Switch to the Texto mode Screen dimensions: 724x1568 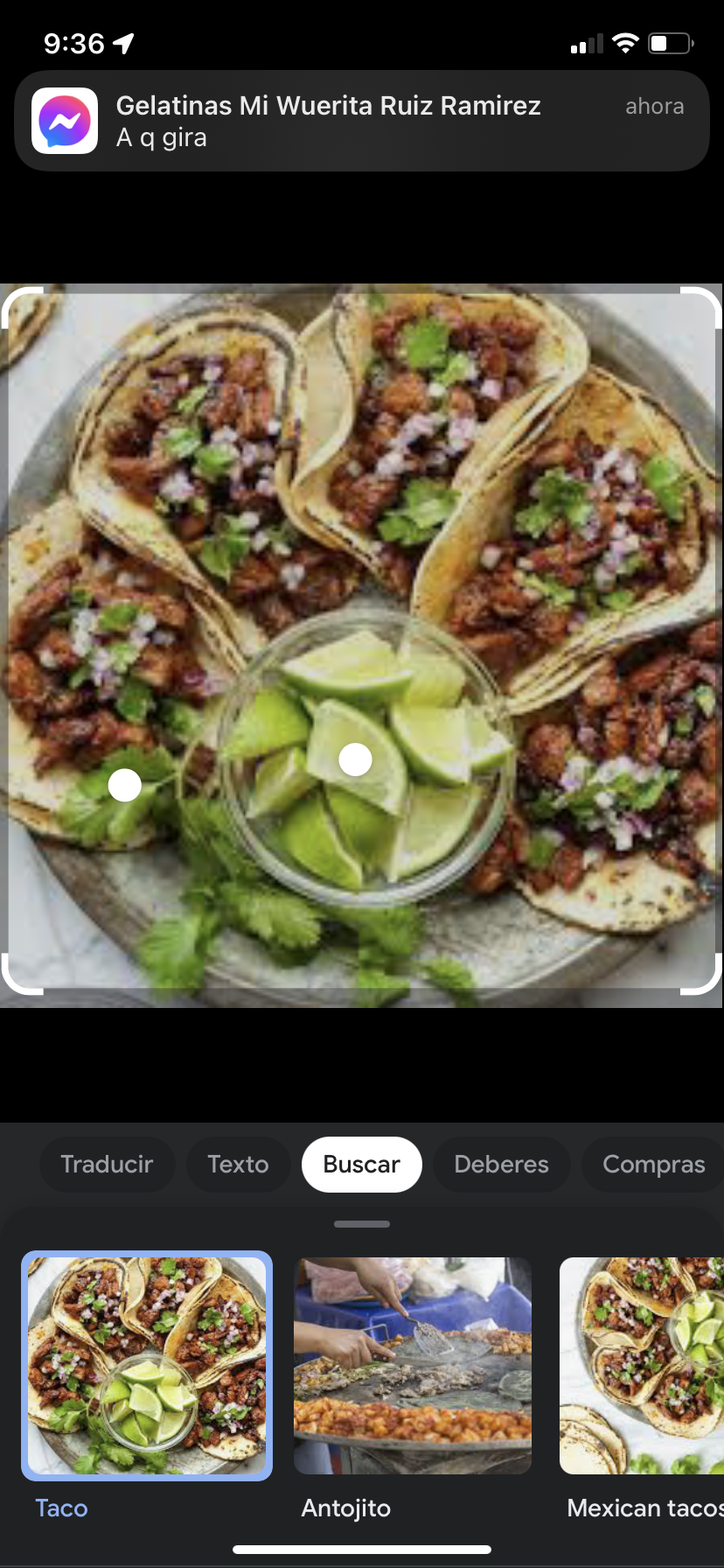coord(238,1164)
